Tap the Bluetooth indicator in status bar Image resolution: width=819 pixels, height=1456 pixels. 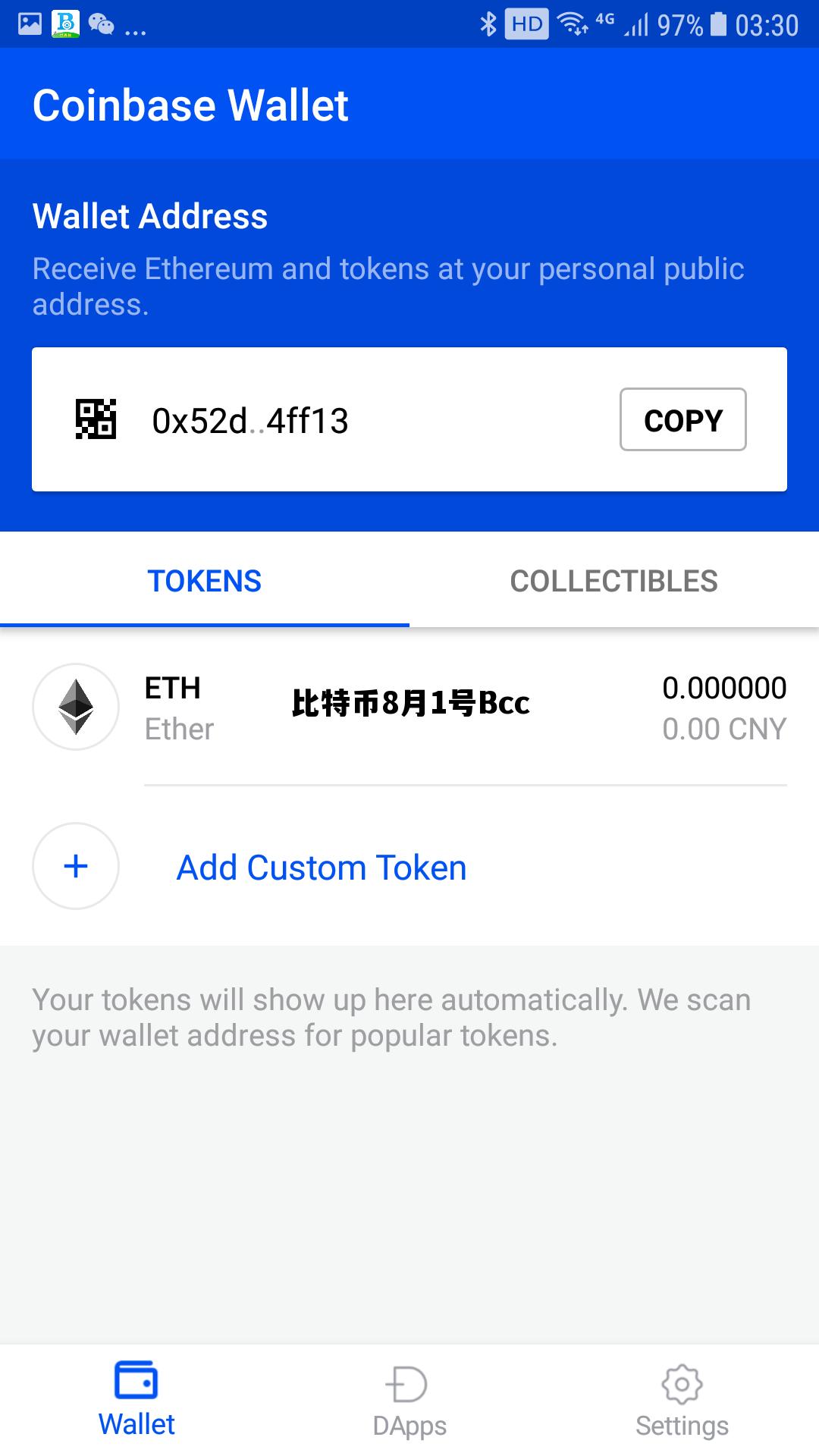(488, 25)
